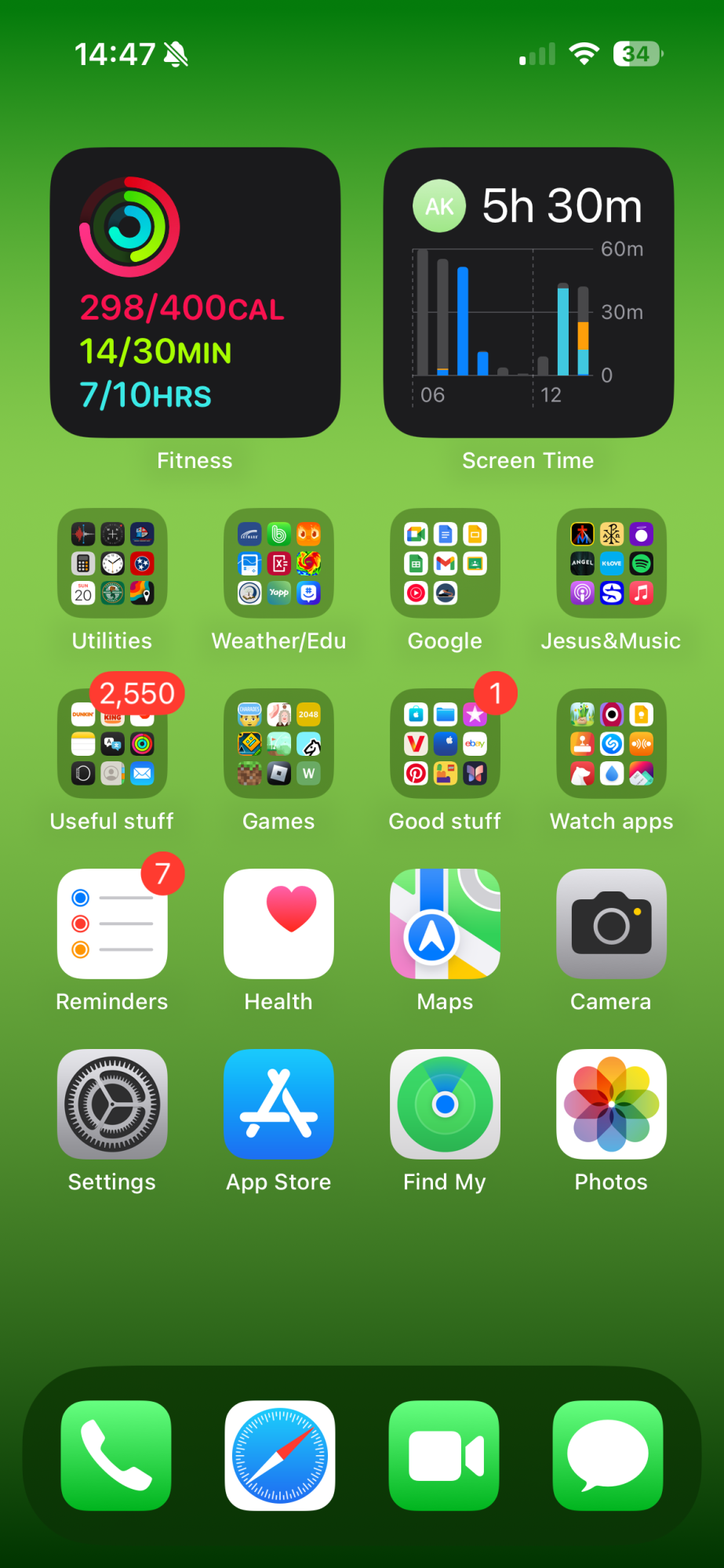Screen dimensions: 724x1568
Task: Open the Google folder
Action: (x=445, y=563)
